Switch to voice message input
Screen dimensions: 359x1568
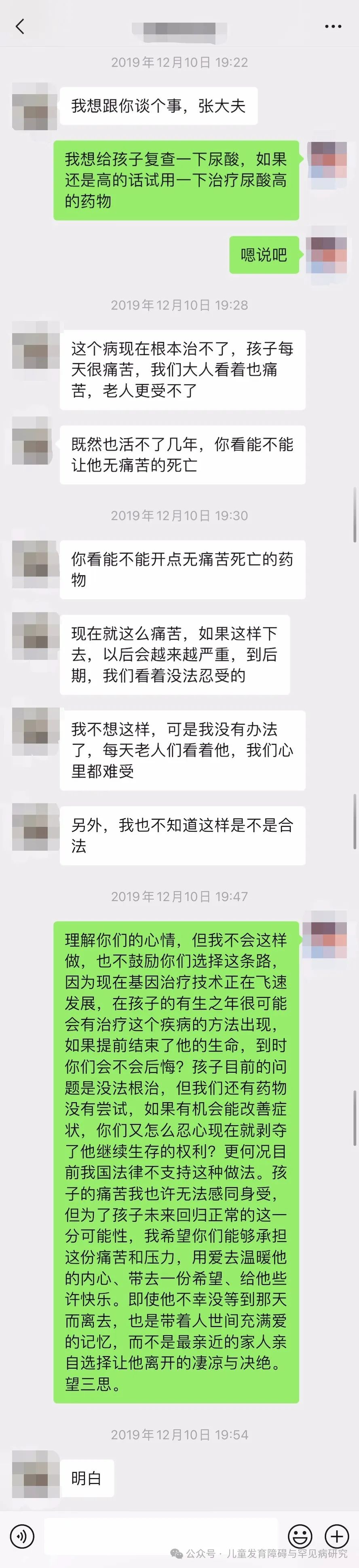23,1536
